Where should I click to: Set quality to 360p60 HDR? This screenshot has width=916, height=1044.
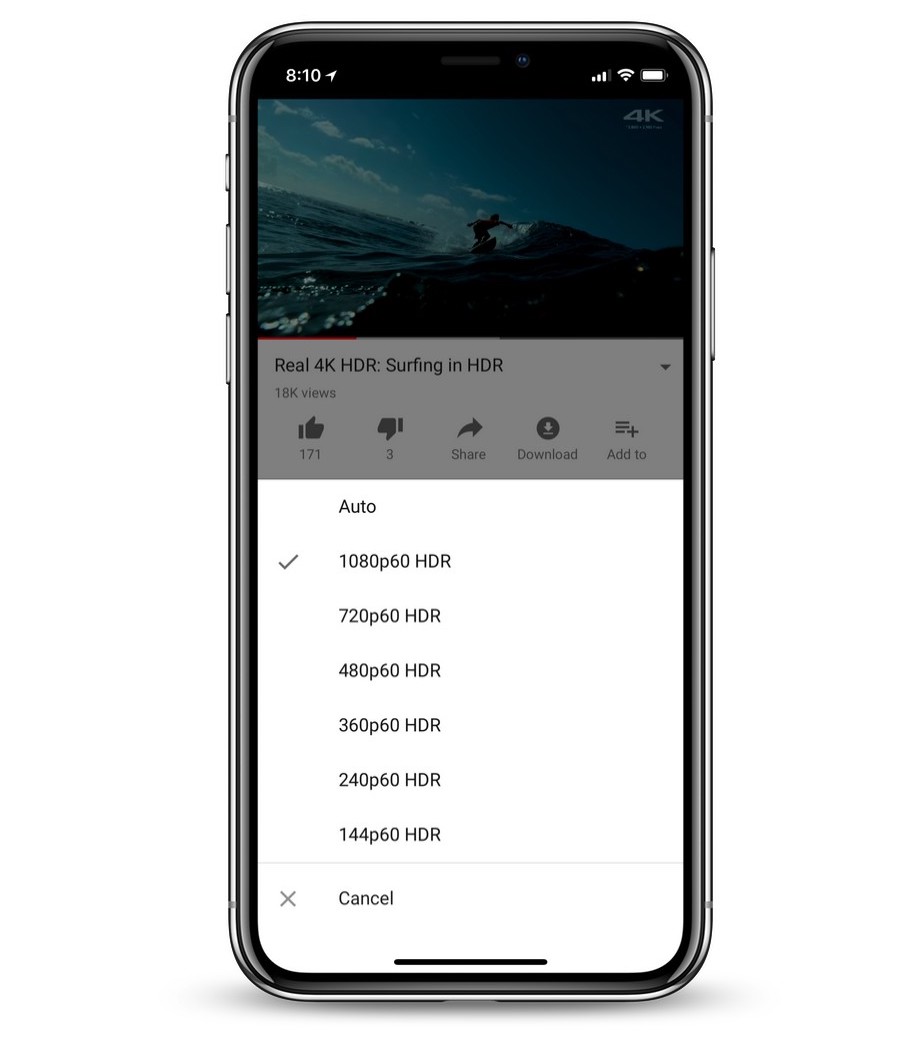tap(389, 726)
